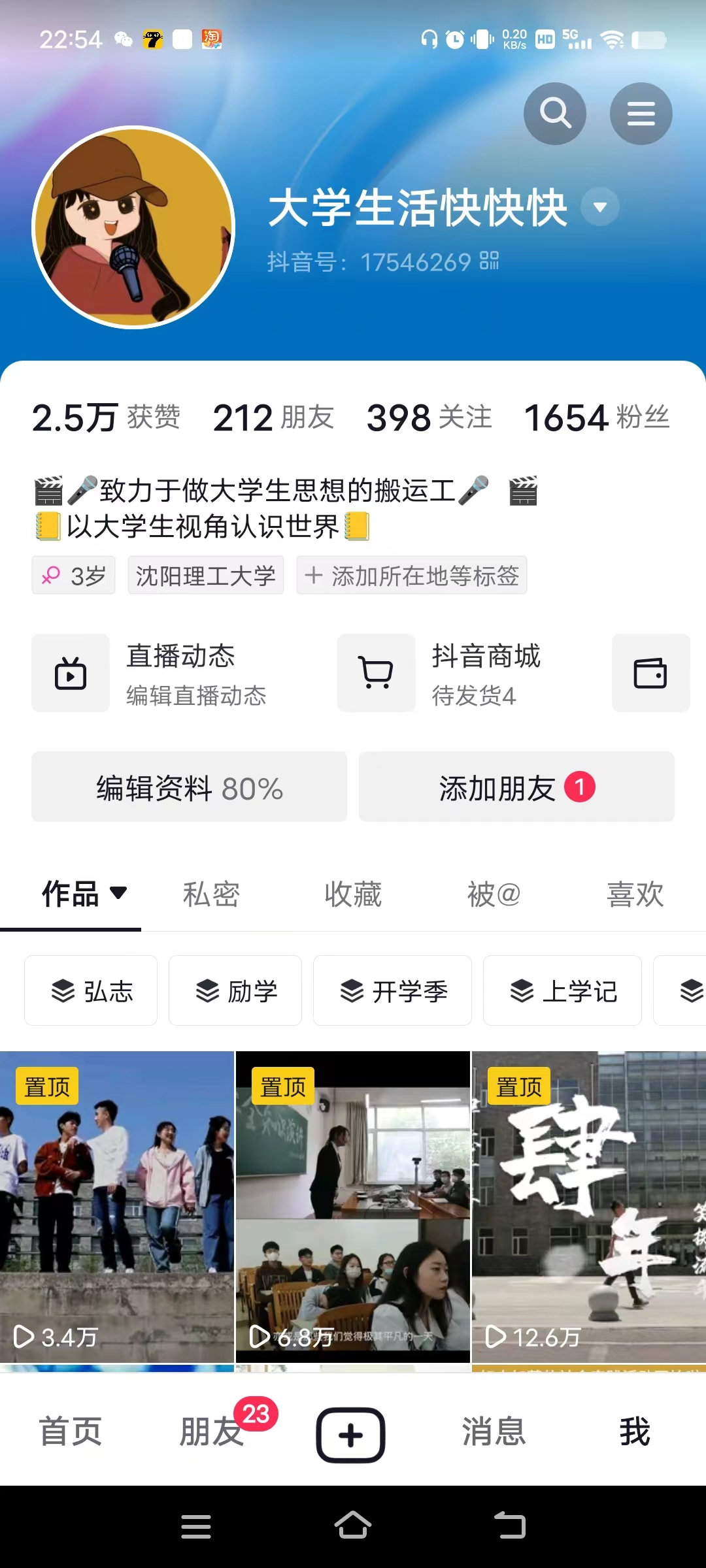Tap the profile avatar picture

[133, 227]
